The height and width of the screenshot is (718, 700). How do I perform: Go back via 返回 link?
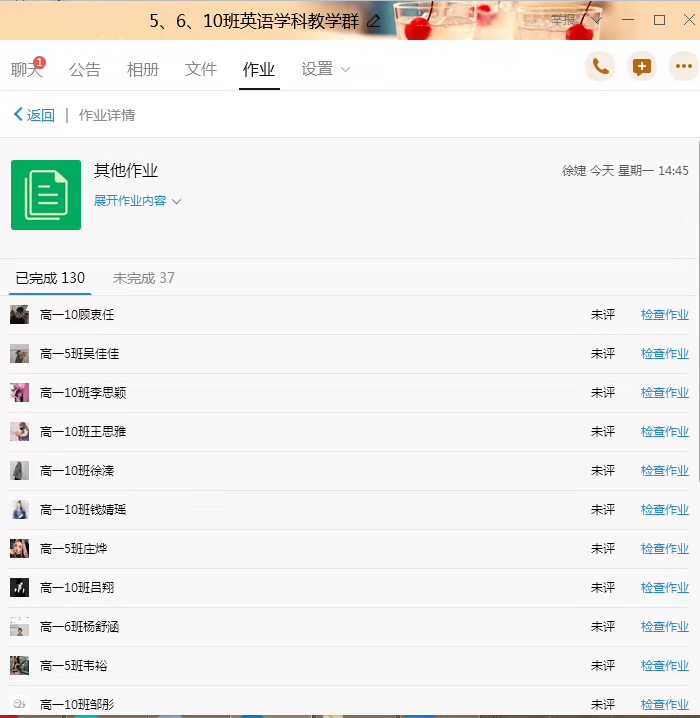click(34, 115)
